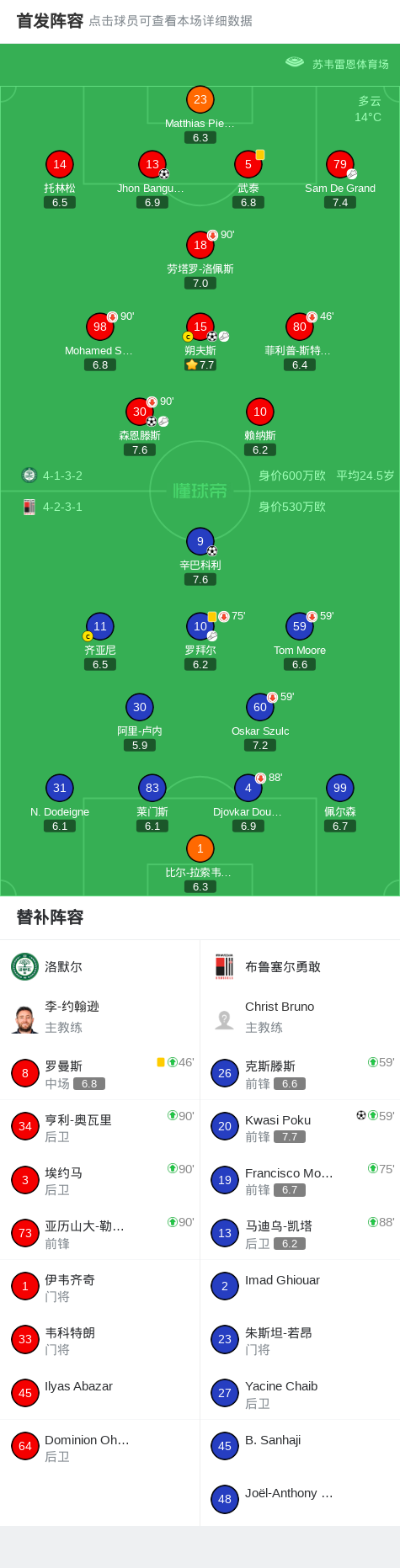The height and width of the screenshot is (1568, 400).
Task: Open coach 李-约翰逊 profile
Action: (99, 1017)
